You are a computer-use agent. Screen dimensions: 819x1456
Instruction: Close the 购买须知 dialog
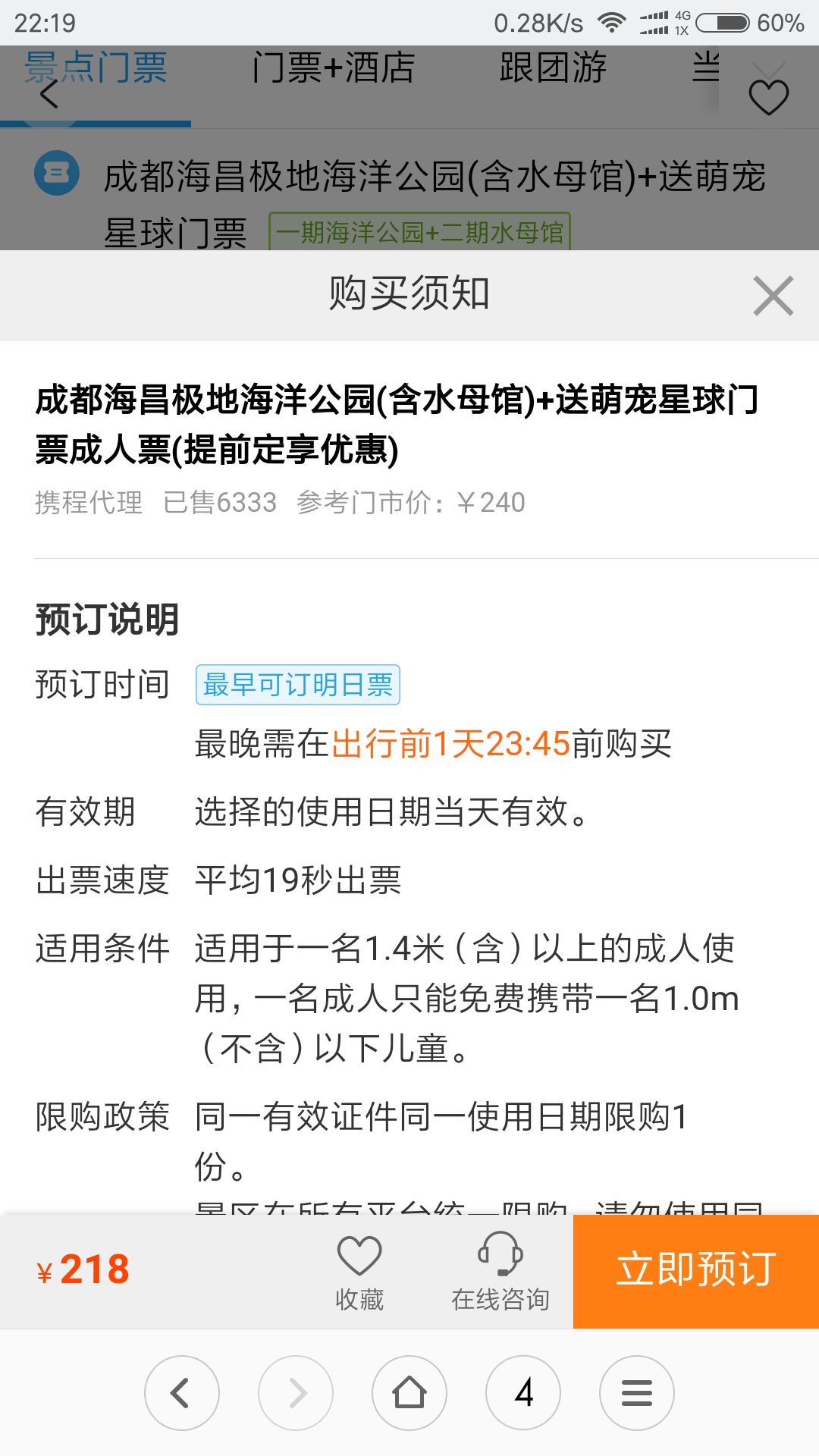[773, 296]
